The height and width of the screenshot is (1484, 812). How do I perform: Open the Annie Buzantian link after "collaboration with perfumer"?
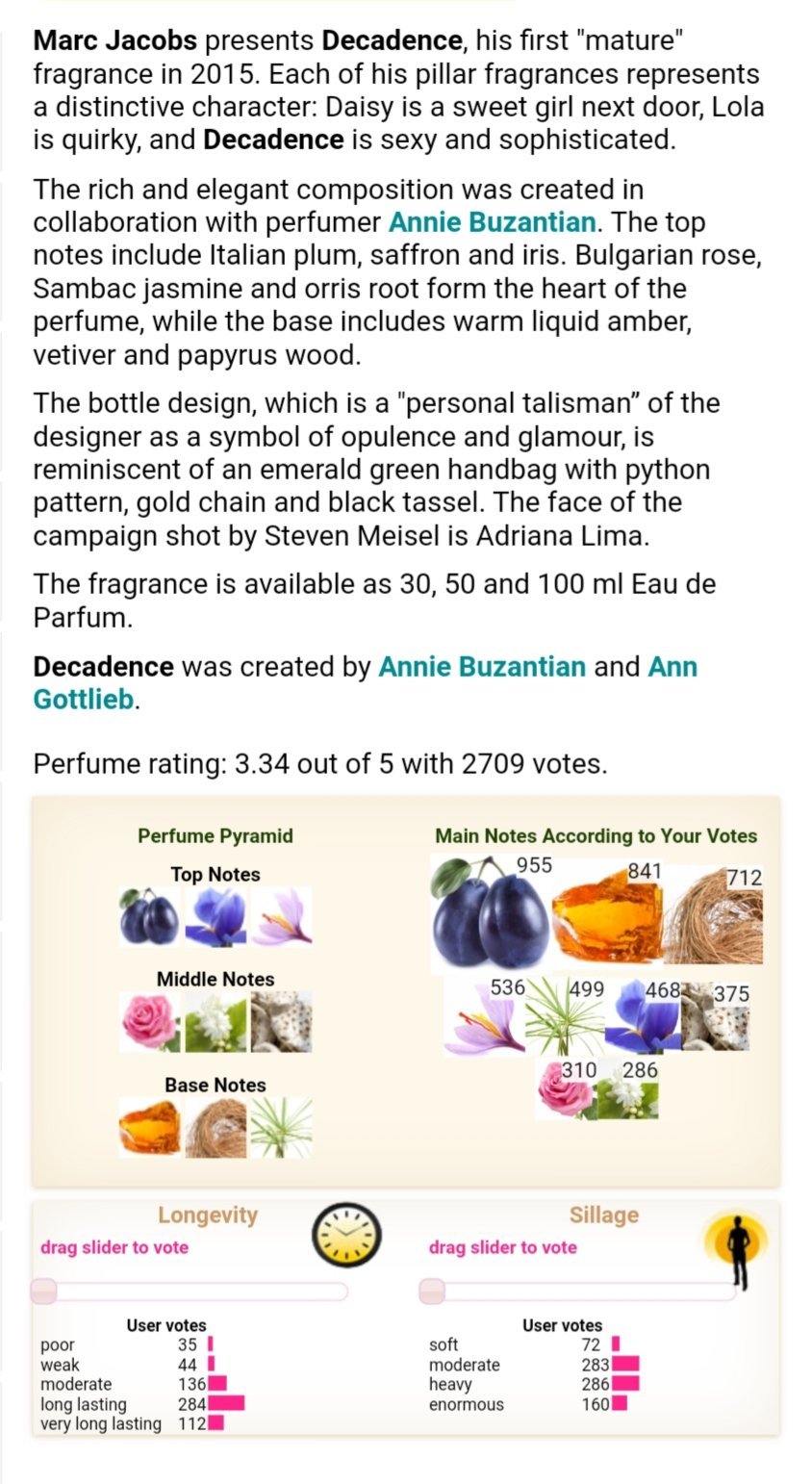tap(492, 222)
